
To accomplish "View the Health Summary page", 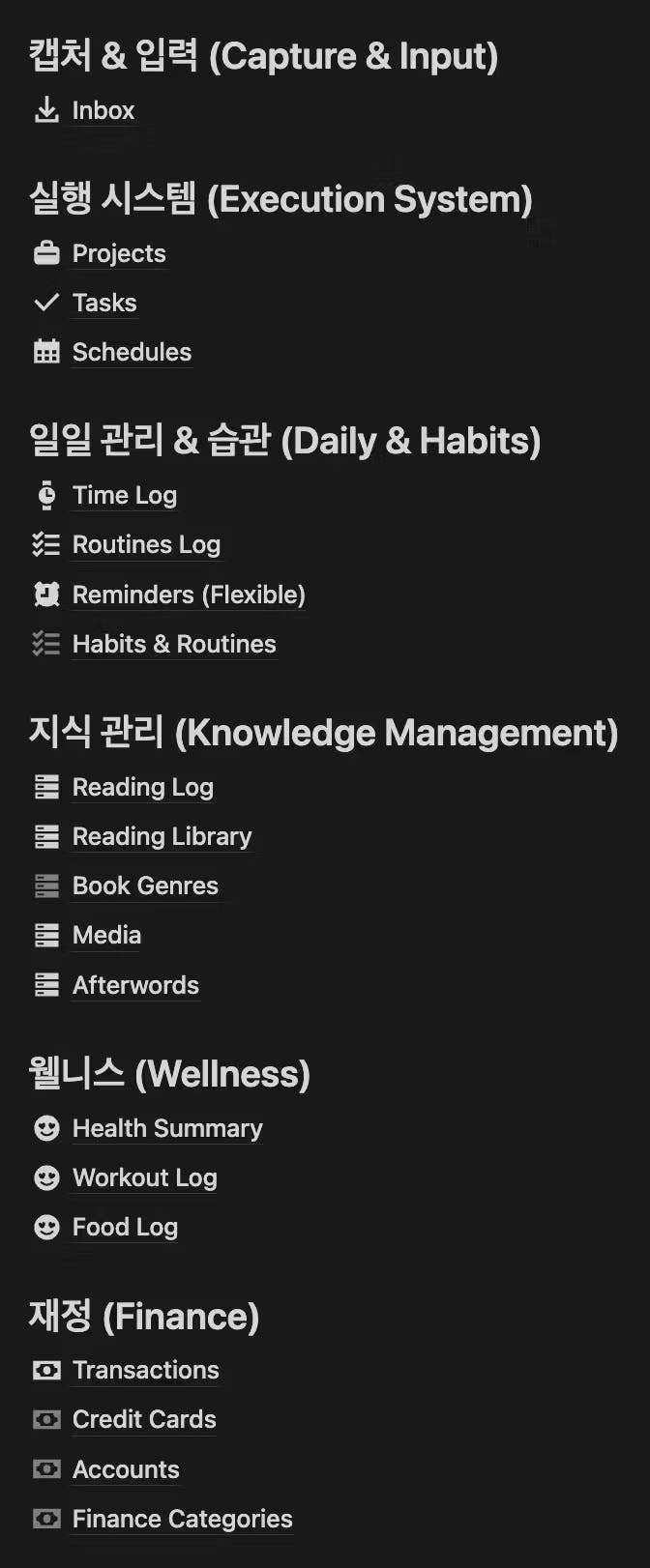I will [x=167, y=1128].
